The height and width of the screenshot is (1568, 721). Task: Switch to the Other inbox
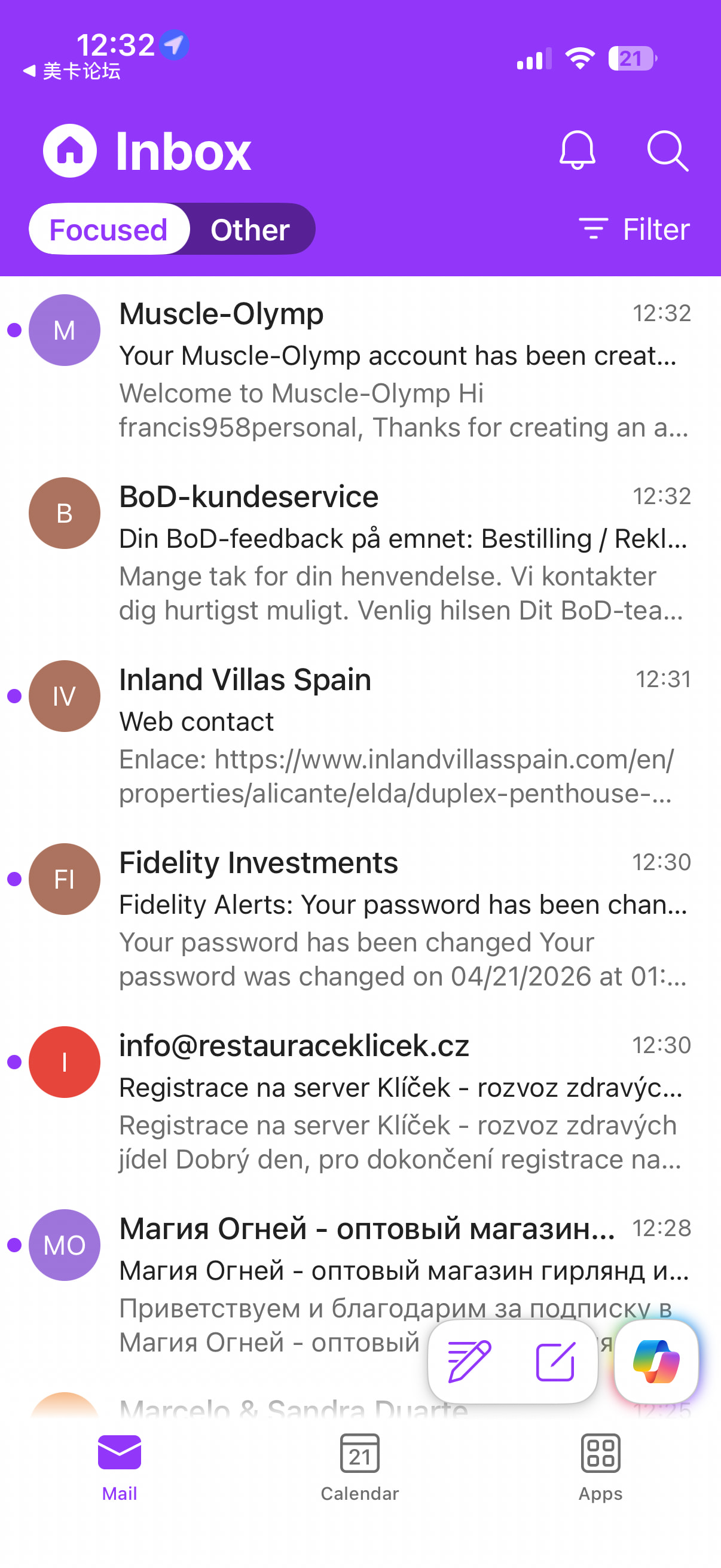pyautogui.click(x=250, y=230)
